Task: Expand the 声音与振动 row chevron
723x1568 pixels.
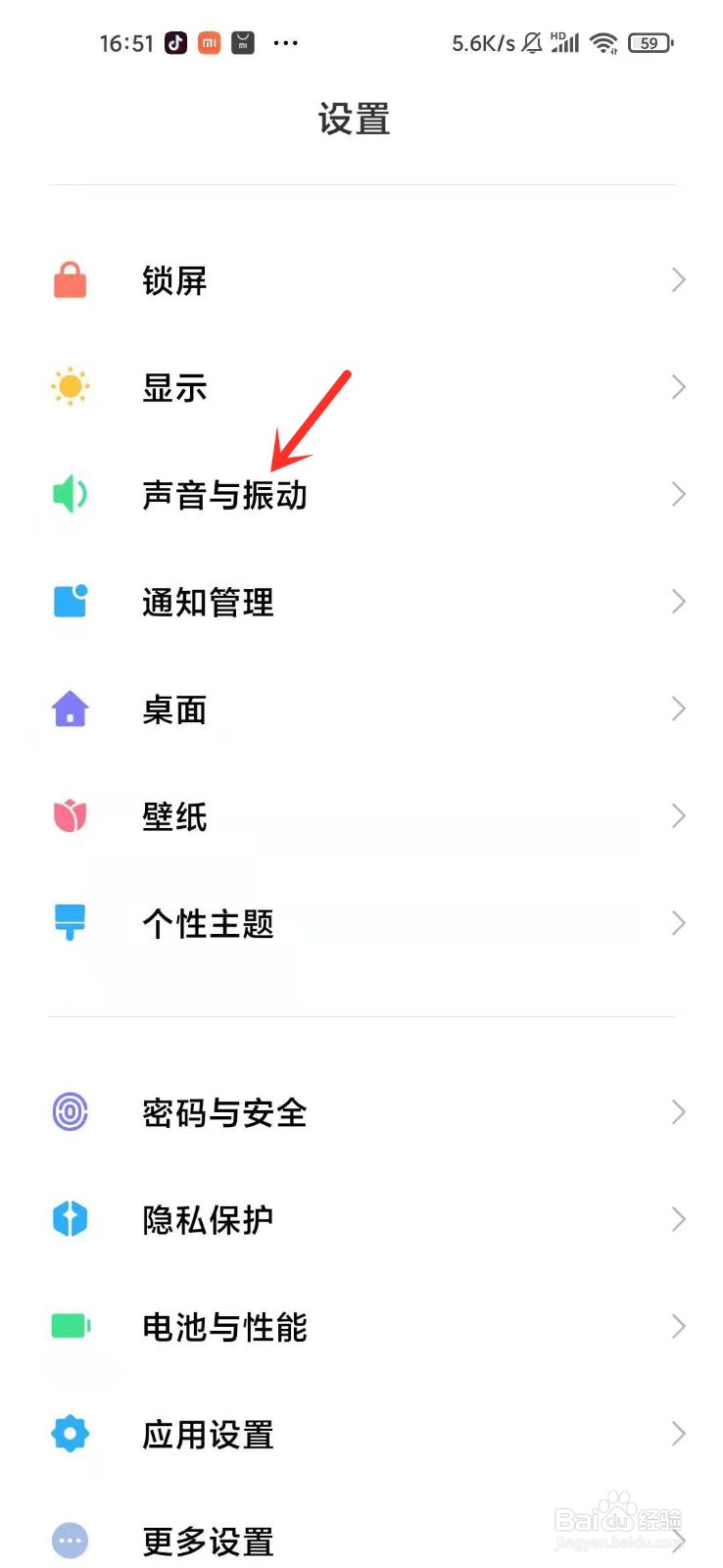Action: pyautogui.click(x=679, y=494)
